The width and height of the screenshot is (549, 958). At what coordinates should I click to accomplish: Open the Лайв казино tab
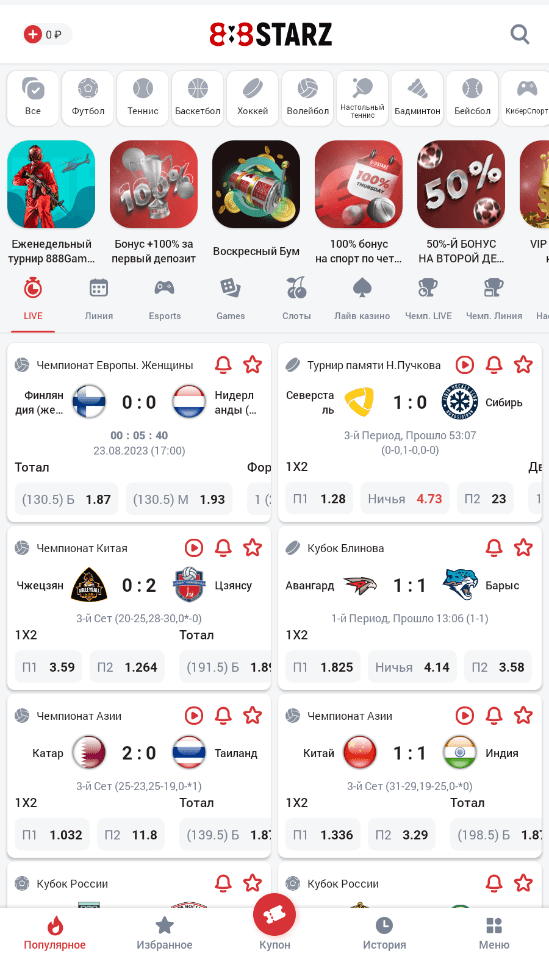click(362, 299)
